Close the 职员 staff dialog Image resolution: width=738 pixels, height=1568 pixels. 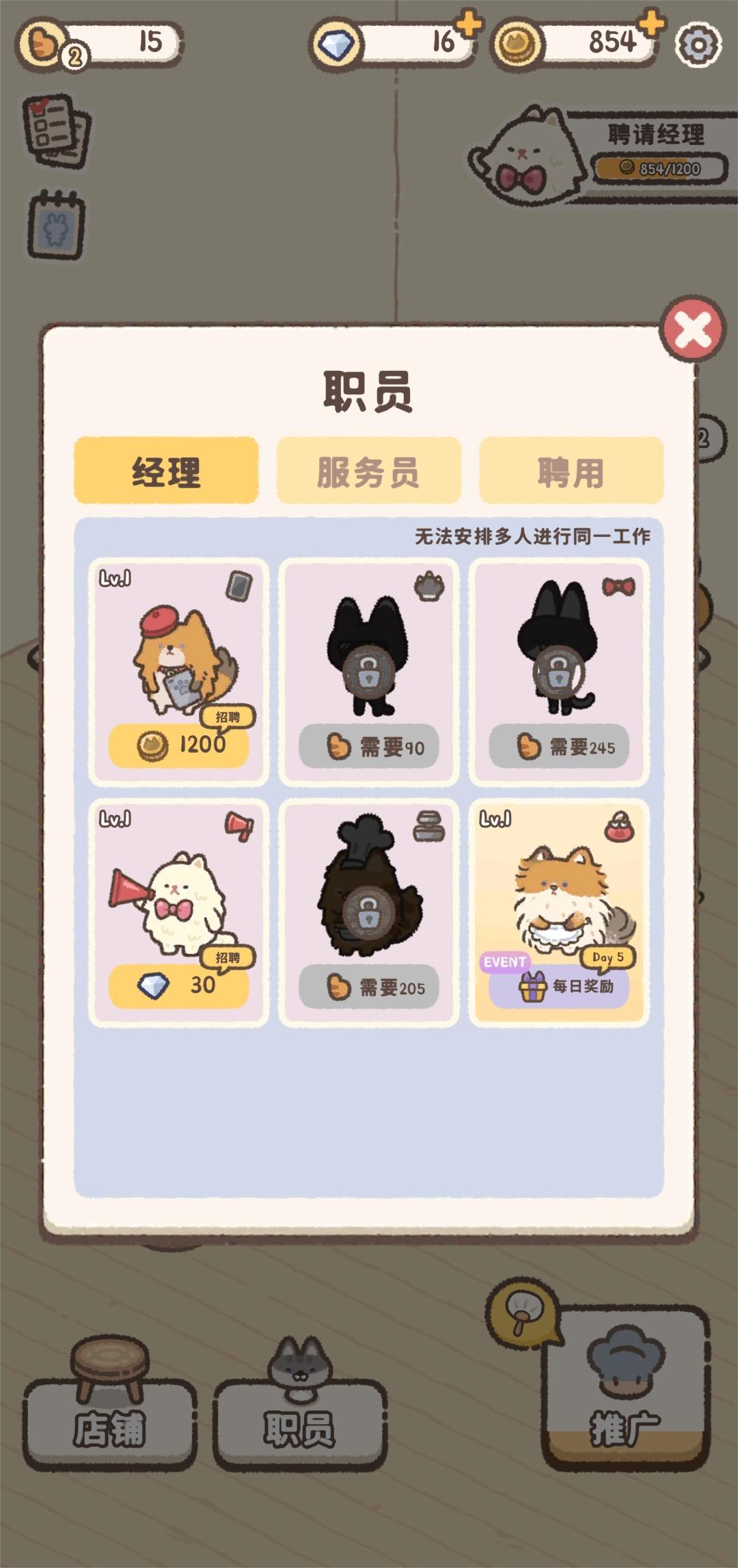click(x=692, y=330)
